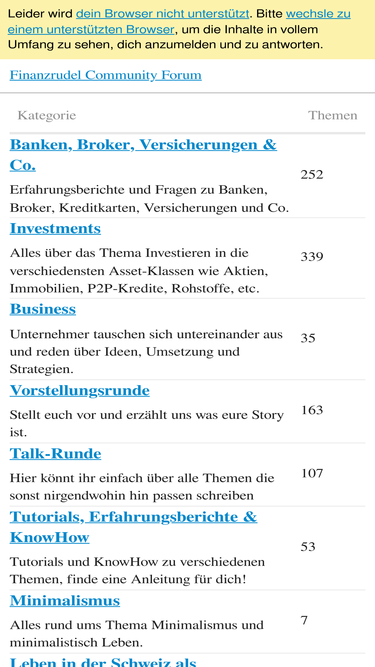Visit the Talk-Runde category
Screen dimensions: 375x667
[55, 453]
